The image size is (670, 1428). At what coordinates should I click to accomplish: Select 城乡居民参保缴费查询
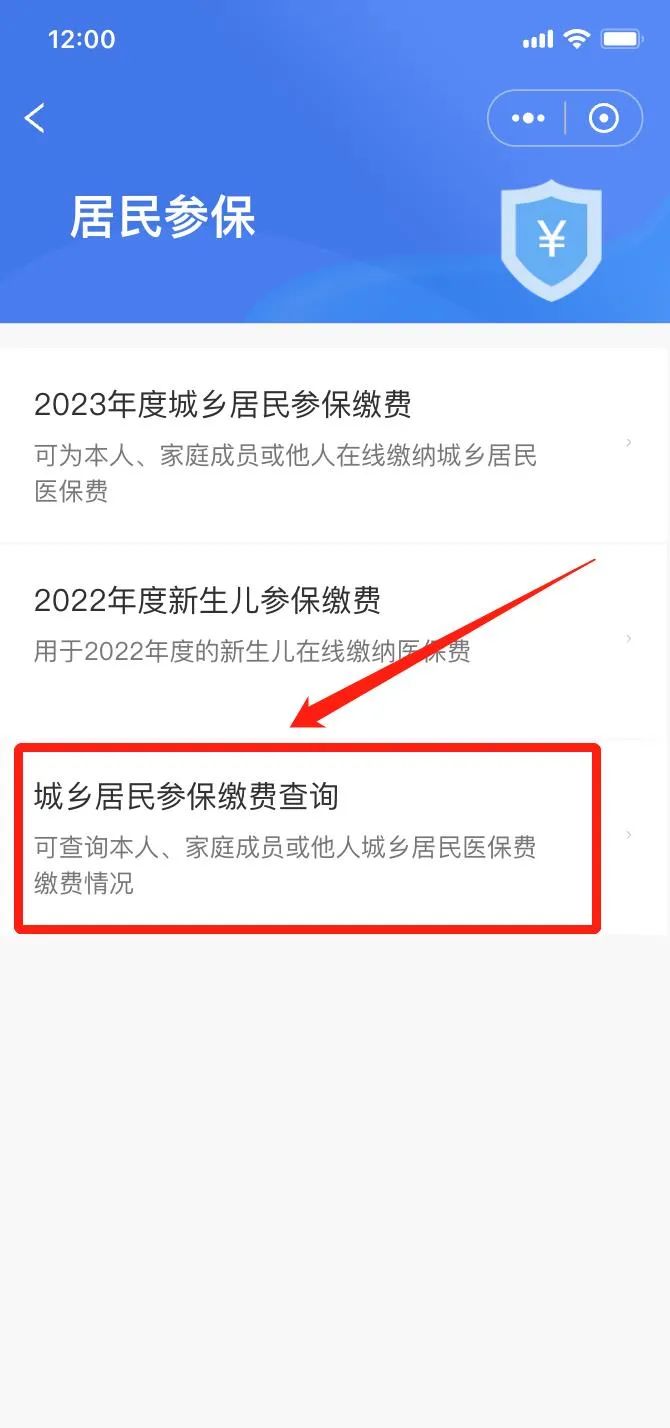point(308,837)
